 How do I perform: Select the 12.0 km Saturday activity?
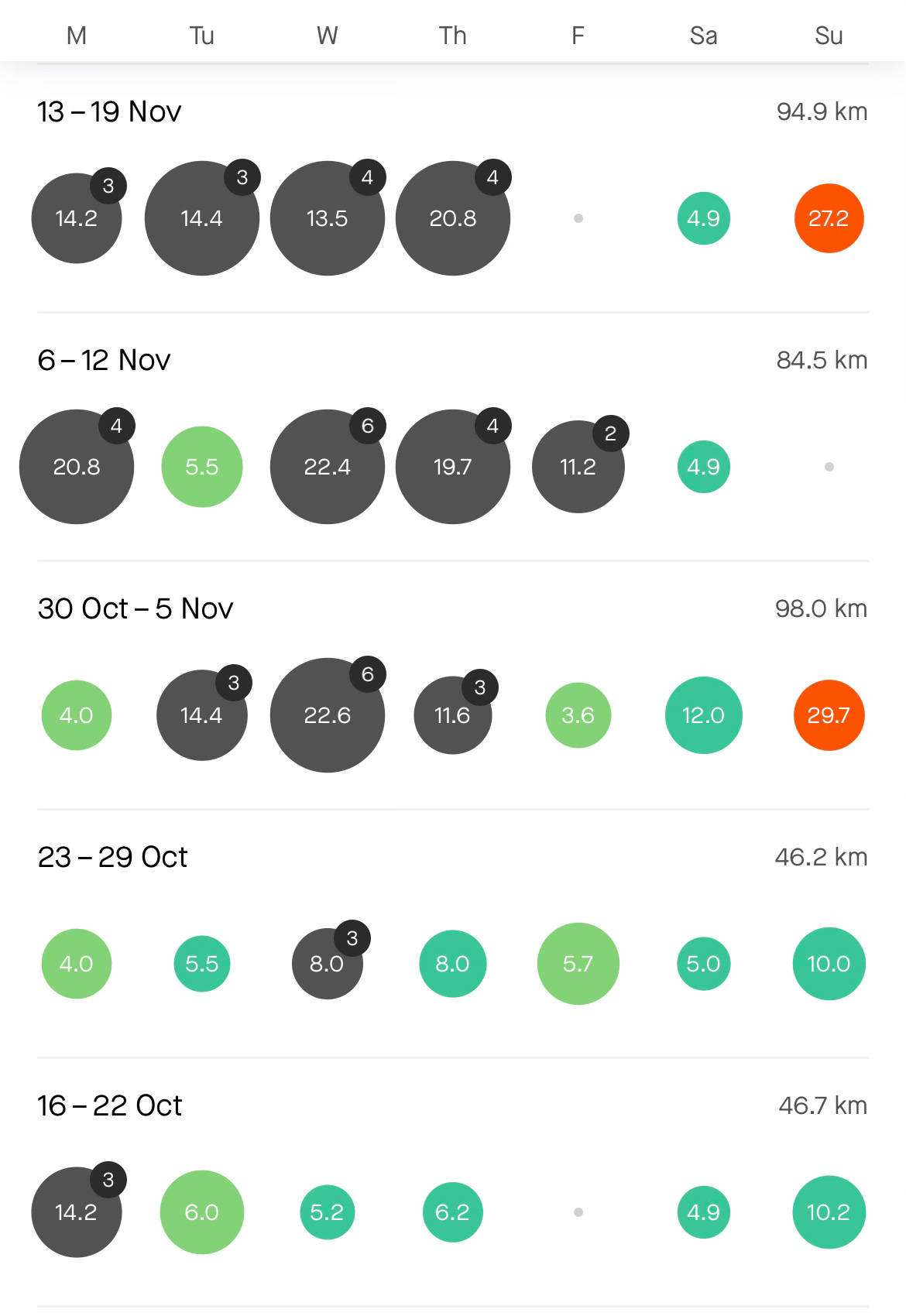tap(703, 715)
